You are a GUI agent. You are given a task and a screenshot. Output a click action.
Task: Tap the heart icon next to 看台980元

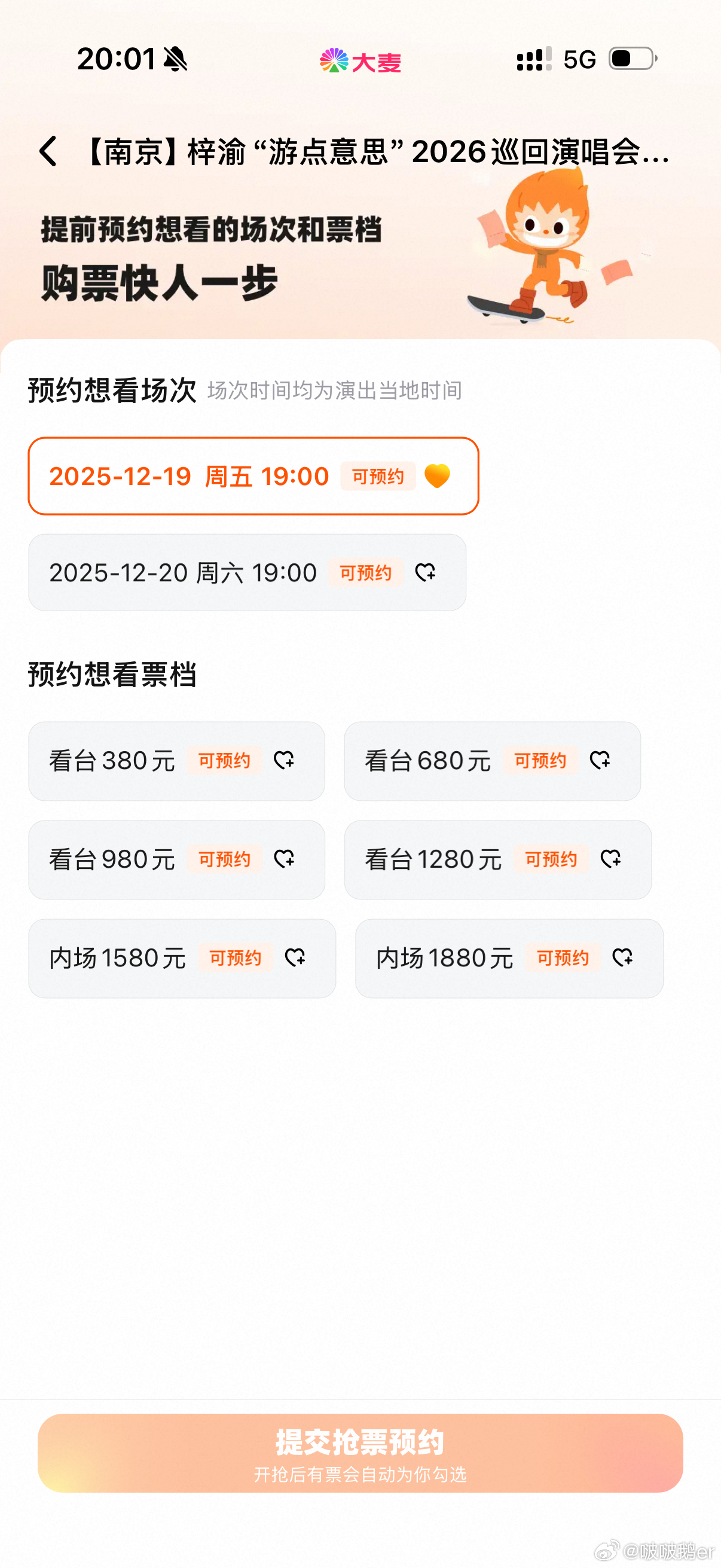pyautogui.click(x=285, y=859)
